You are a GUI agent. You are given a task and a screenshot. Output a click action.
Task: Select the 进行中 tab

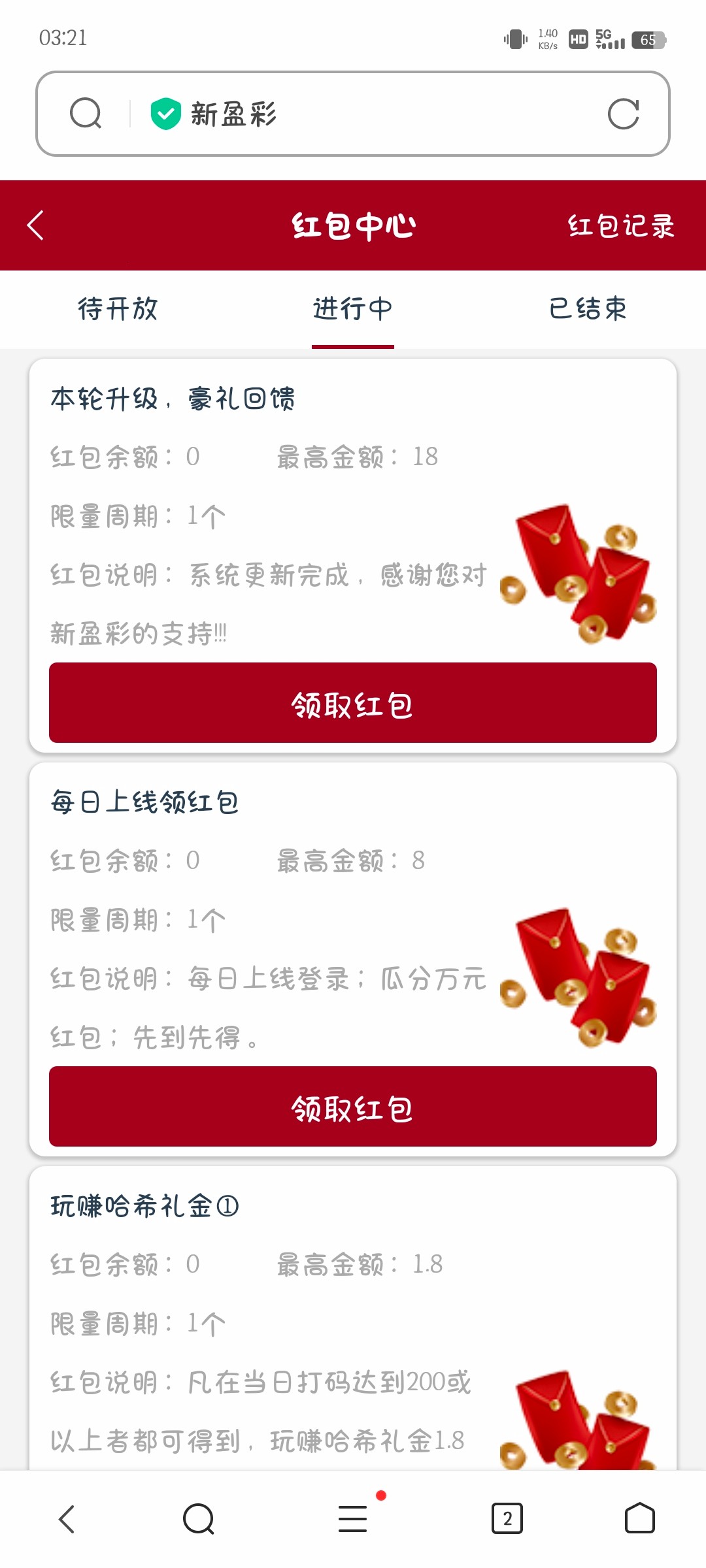pos(352,308)
